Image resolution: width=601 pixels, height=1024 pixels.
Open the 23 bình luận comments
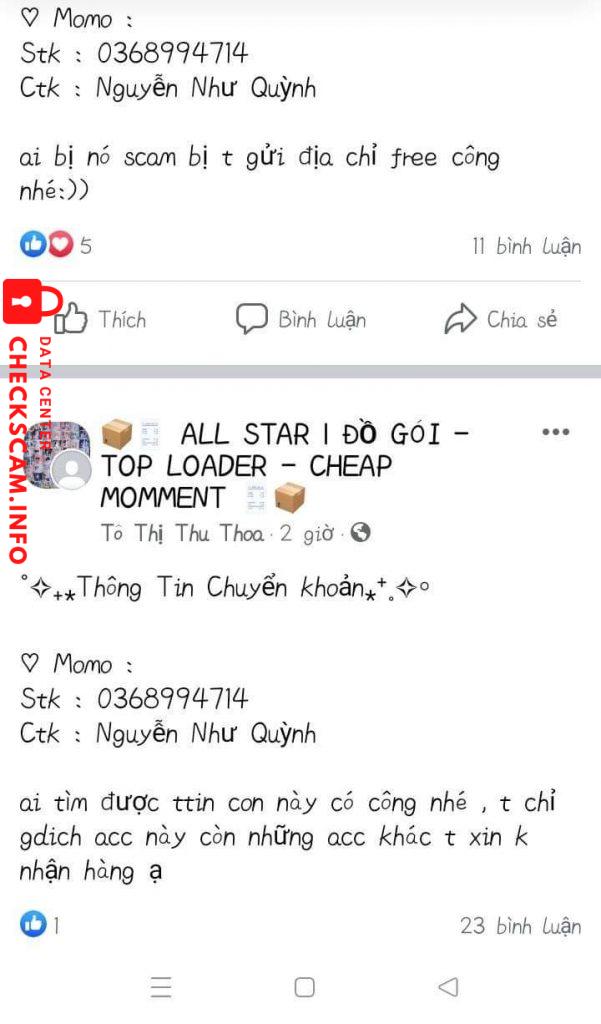[520, 926]
